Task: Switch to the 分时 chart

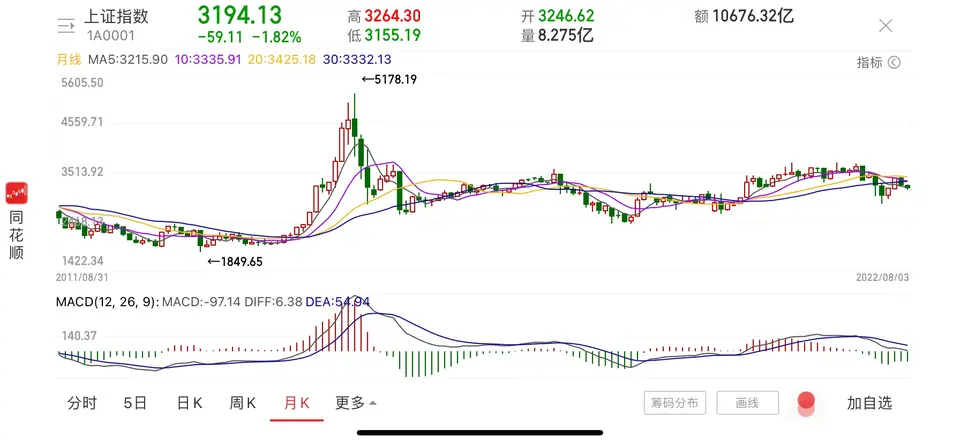Action: click(x=82, y=403)
